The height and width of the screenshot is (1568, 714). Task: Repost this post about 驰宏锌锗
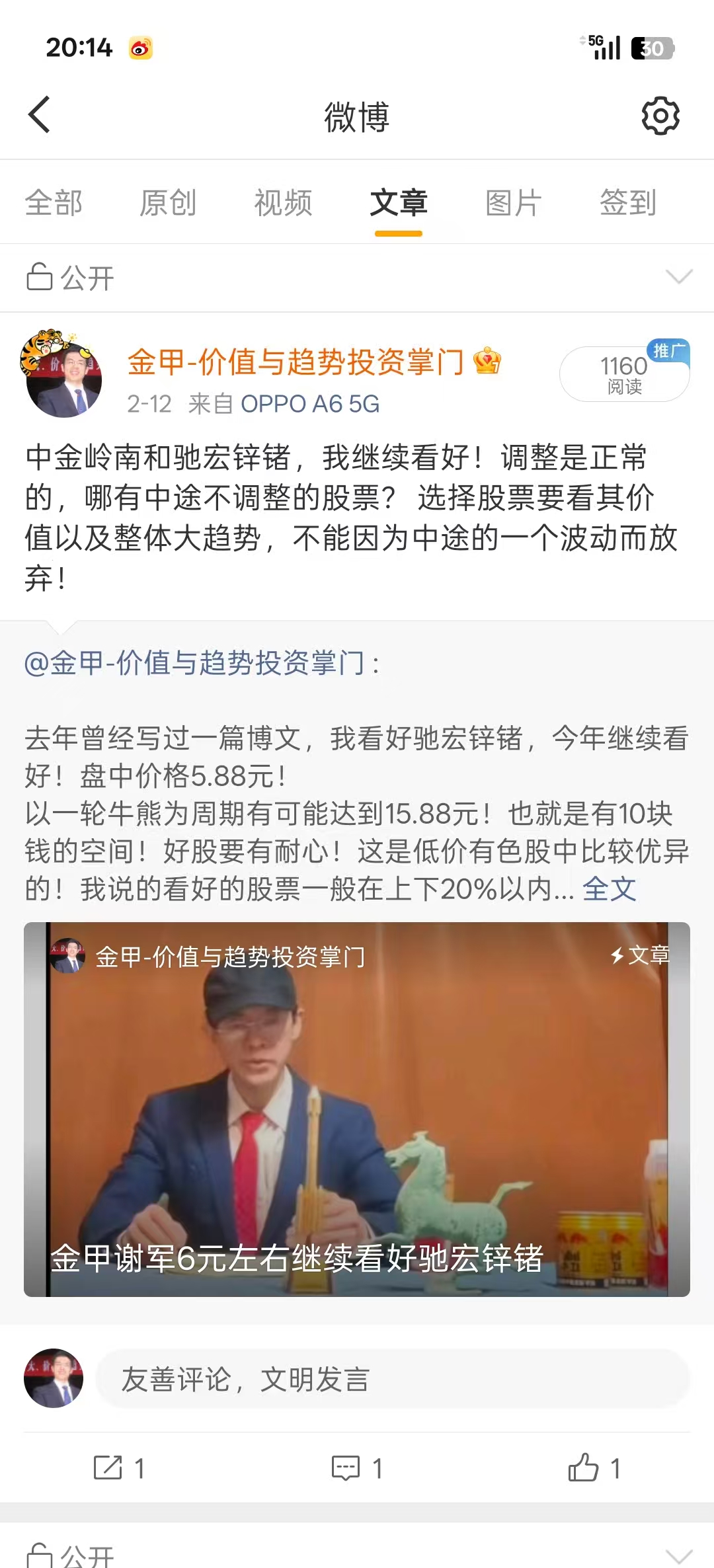pyautogui.click(x=119, y=1468)
